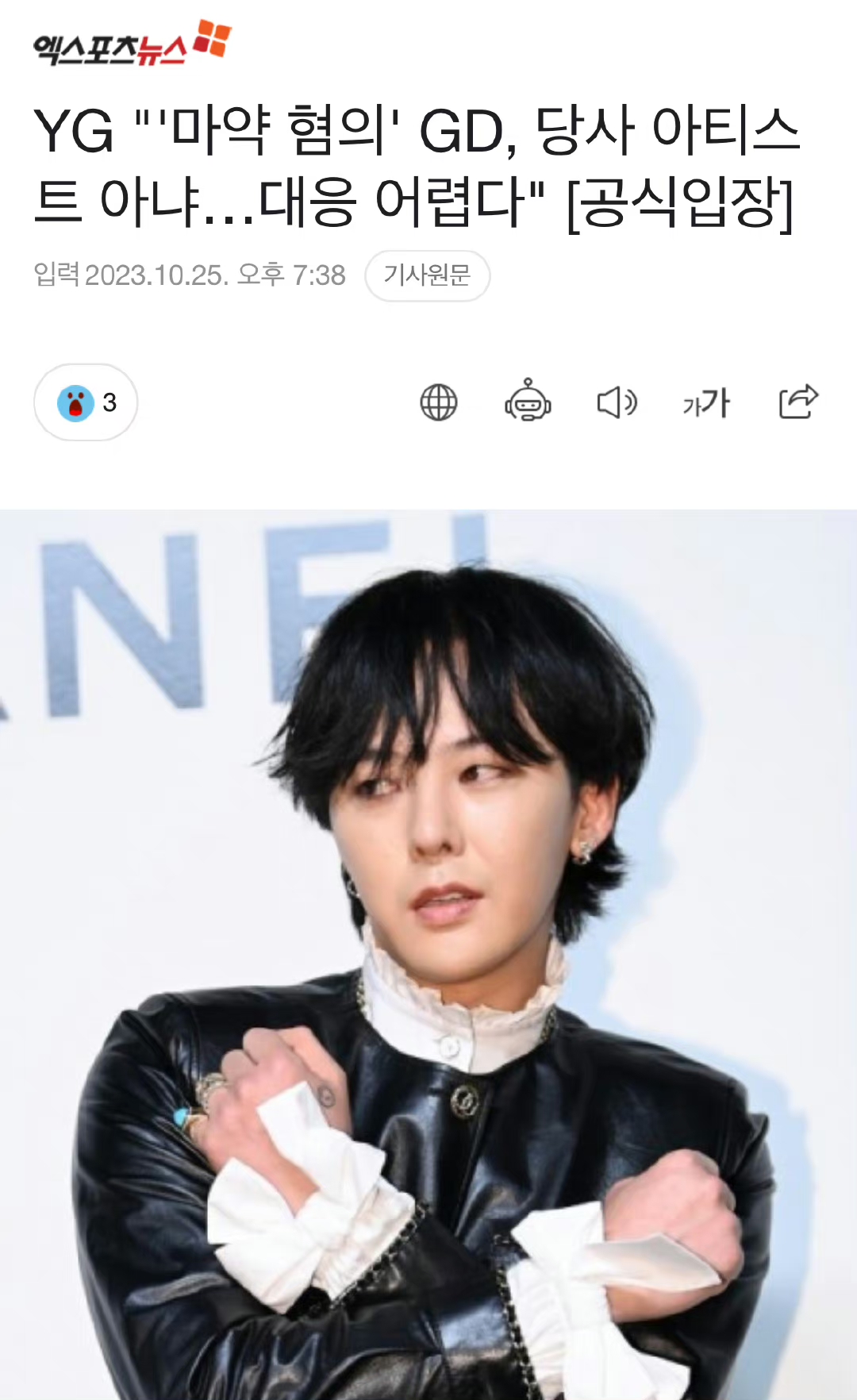Open the 엑스포츠뉴스 publisher logo
The image size is (857, 1400).
click(133, 43)
